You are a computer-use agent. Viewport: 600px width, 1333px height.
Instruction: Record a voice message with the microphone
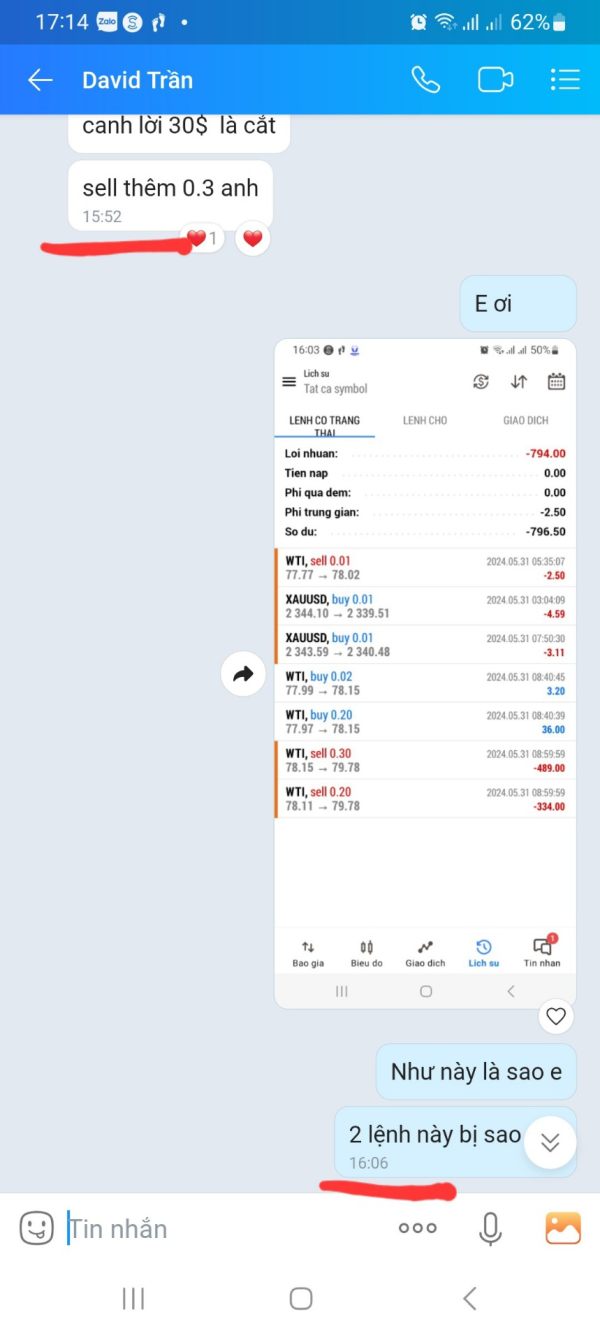490,1228
